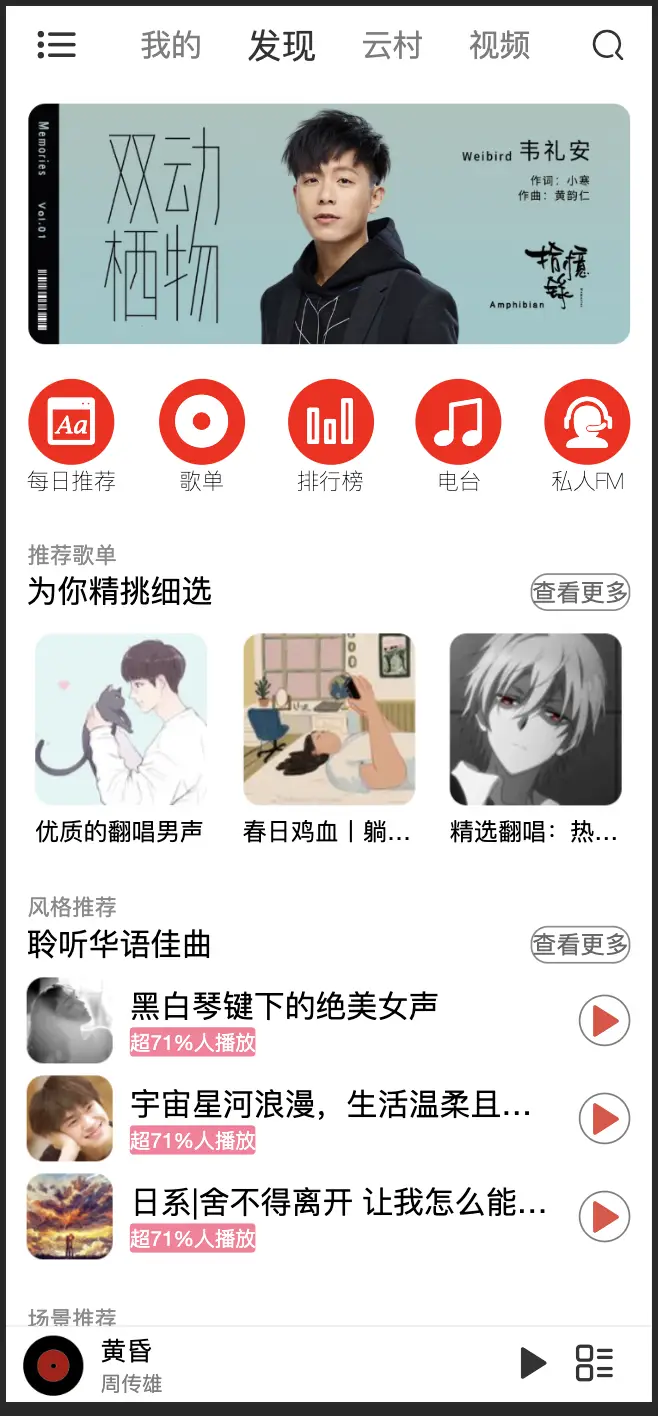658x1416 pixels.
Task: Play 宇宙星河浪漫 playlist
Action: pyautogui.click(x=604, y=1119)
